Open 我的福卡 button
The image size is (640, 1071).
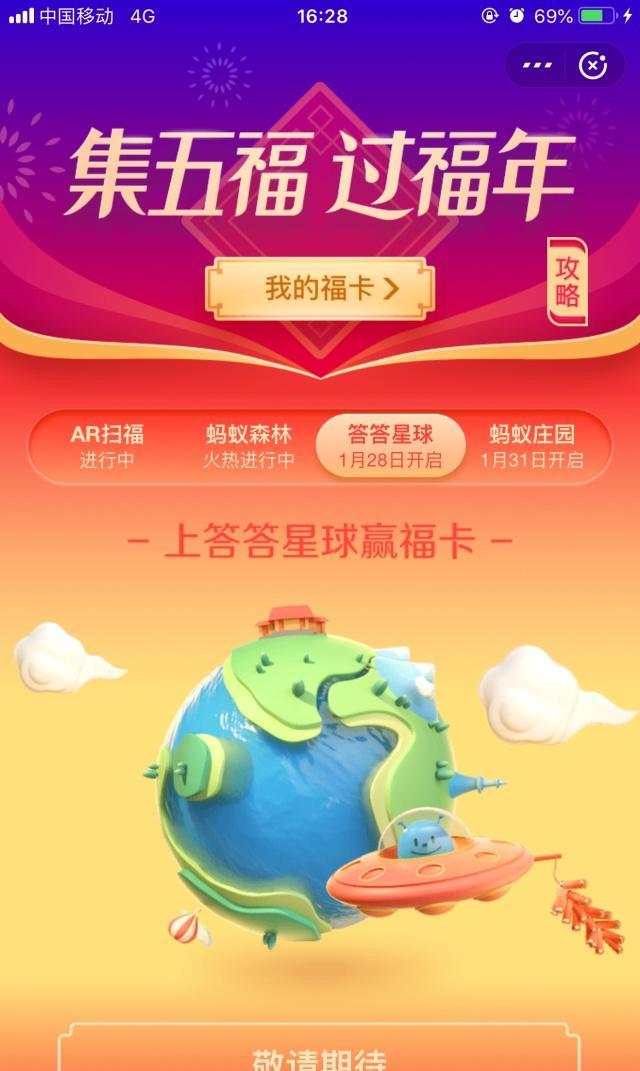pos(320,289)
